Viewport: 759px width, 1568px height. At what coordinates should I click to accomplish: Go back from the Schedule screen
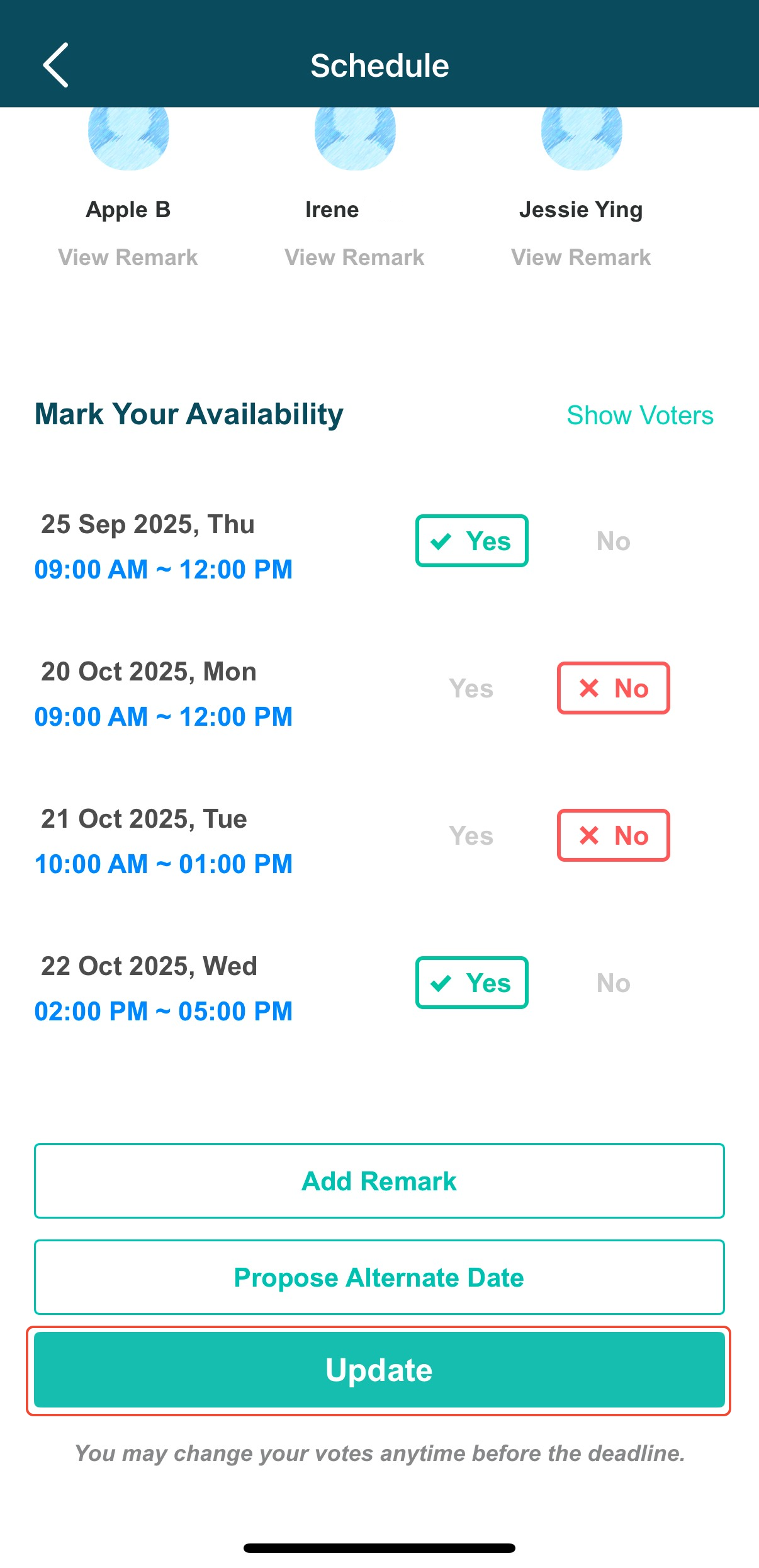tap(55, 65)
